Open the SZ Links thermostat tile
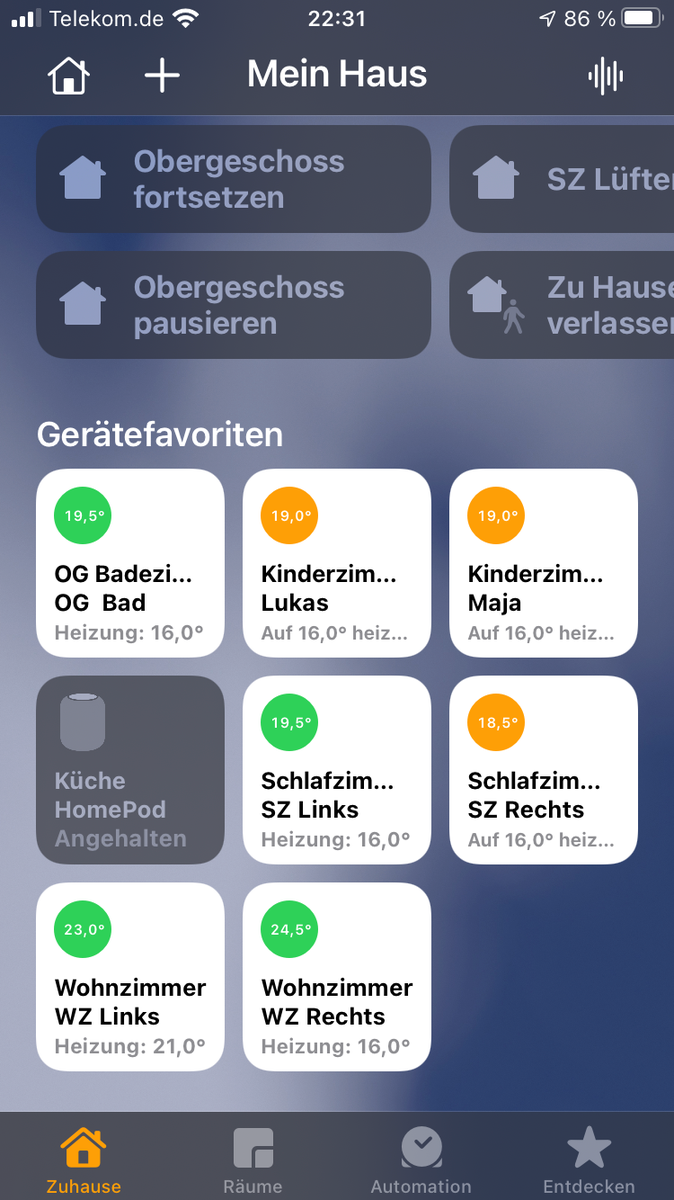 pyautogui.click(x=337, y=770)
